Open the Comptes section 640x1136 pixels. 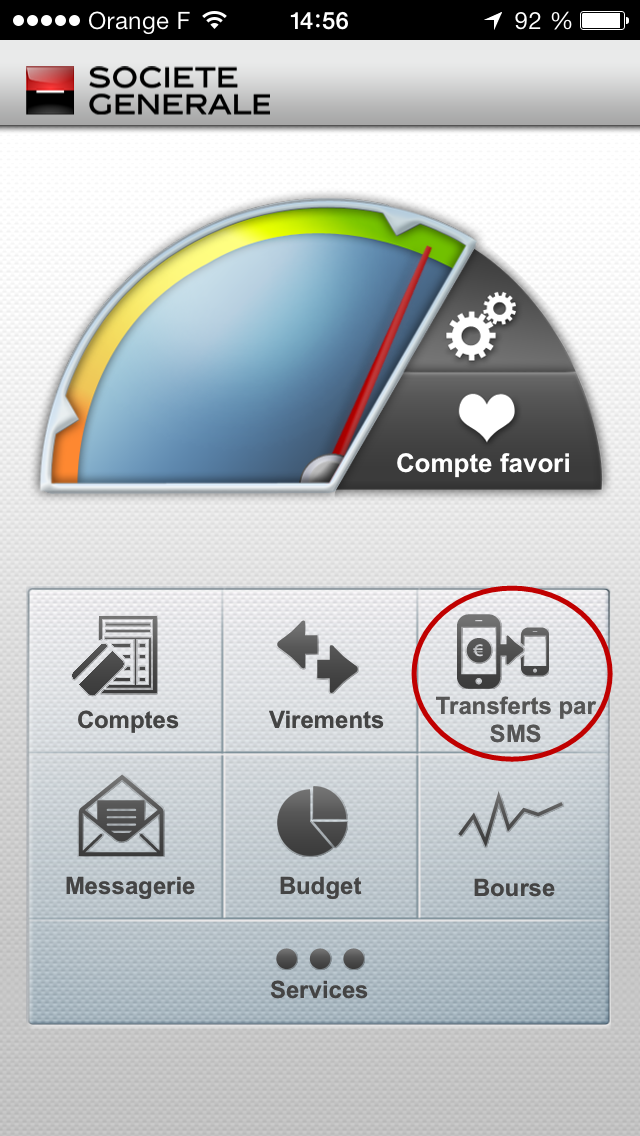click(x=126, y=671)
